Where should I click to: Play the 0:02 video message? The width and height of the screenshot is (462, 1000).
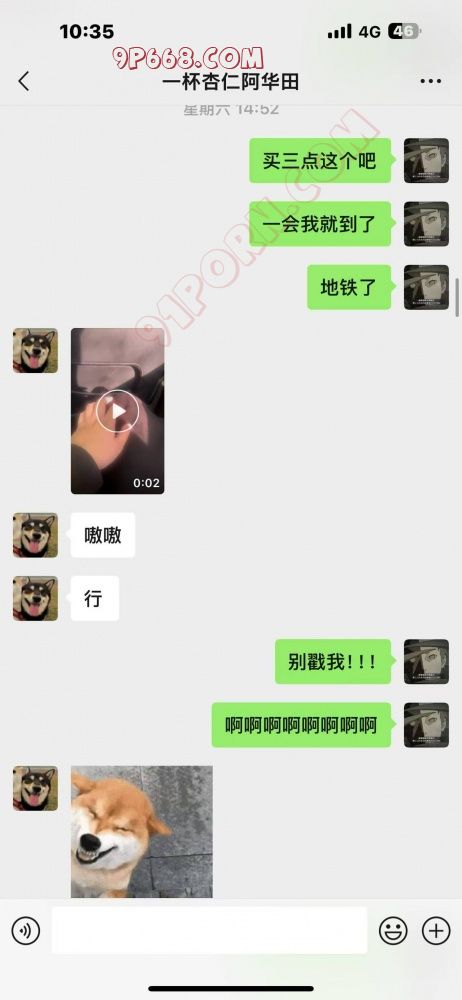[x=117, y=411]
